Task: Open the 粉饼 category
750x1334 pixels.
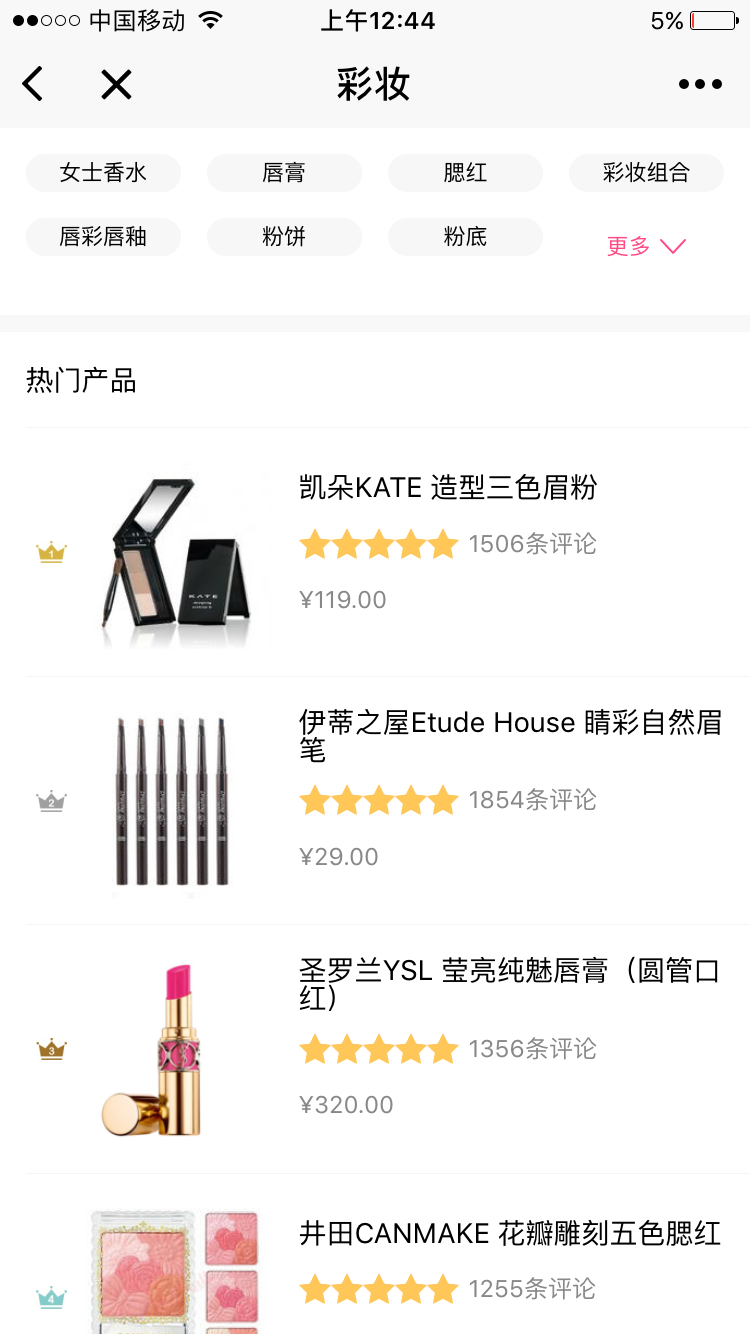Action: click(x=284, y=237)
